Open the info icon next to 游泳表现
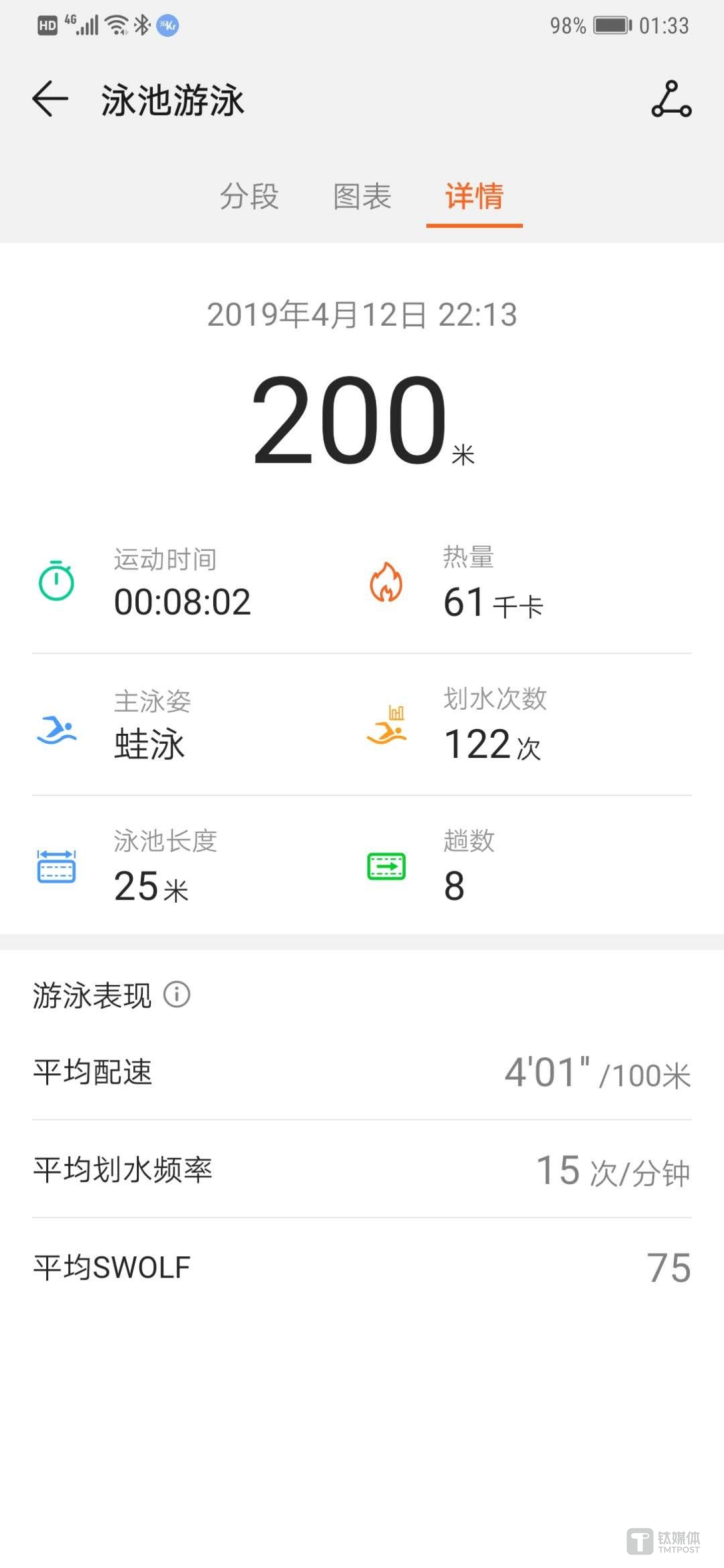Viewport: 724px width, 1568px height. pyautogui.click(x=176, y=994)
